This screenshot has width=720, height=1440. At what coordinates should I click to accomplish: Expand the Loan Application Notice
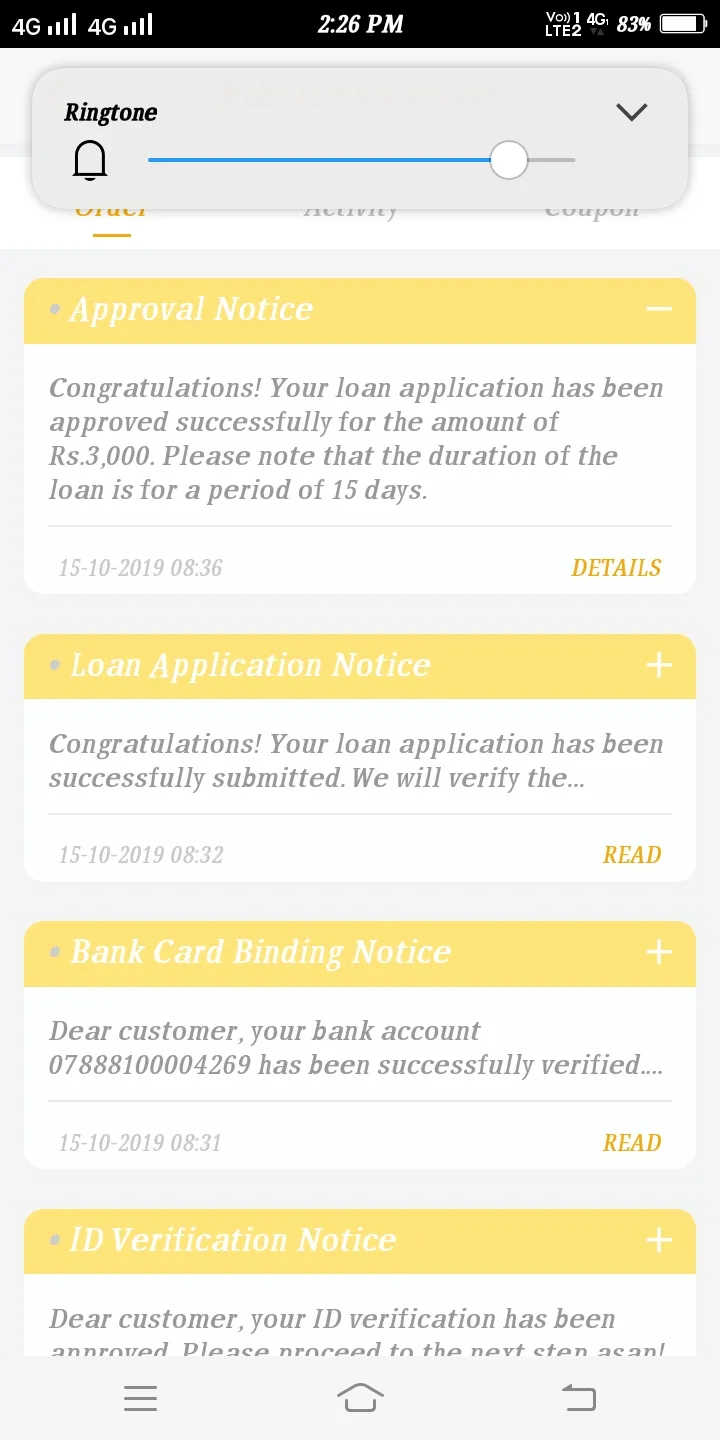(659, 665)
